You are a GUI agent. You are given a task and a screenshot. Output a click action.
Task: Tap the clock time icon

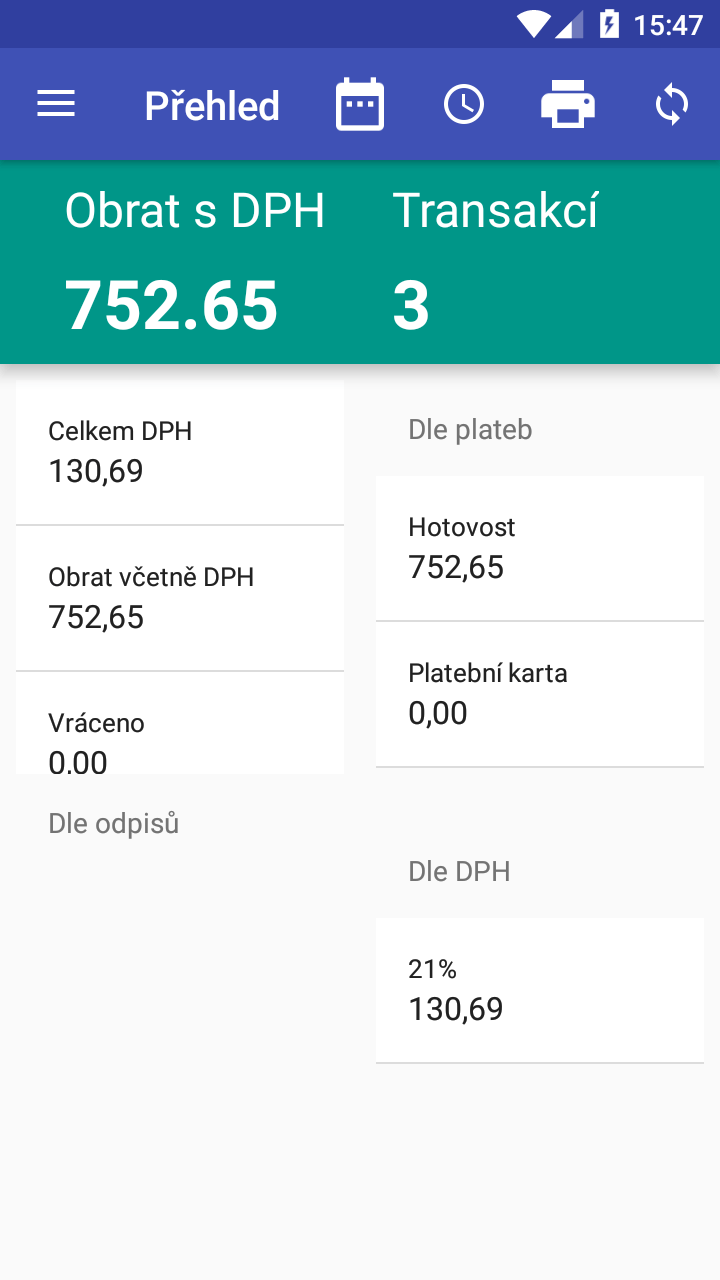[x=464, y=104]
